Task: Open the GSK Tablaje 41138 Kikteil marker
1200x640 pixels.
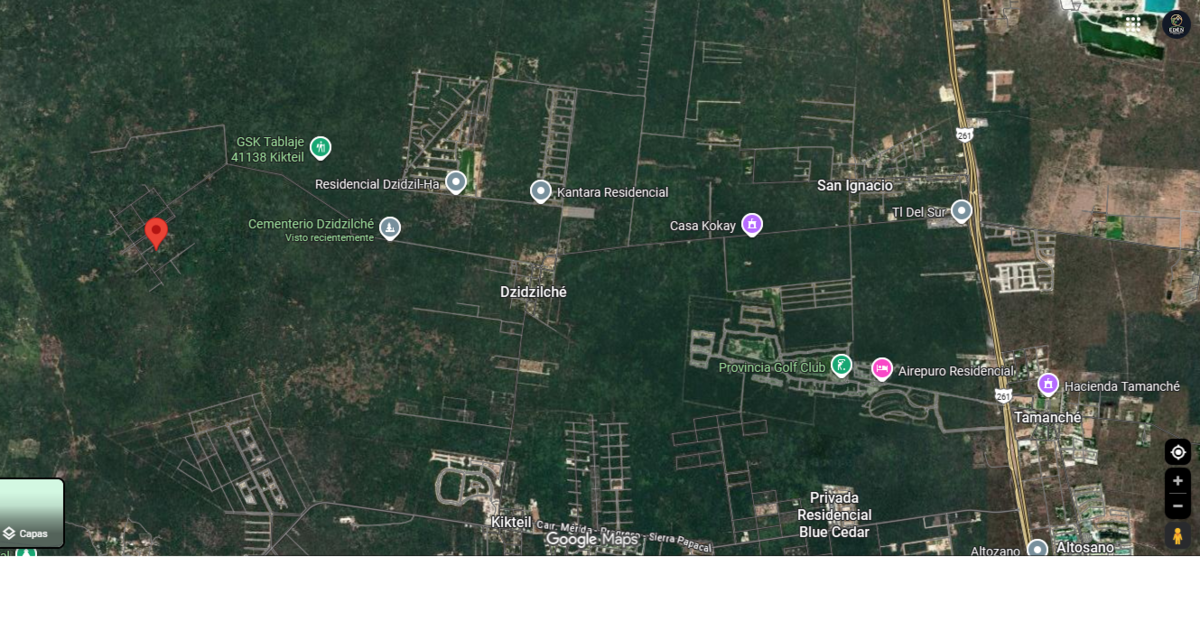Action: [320, 148]
